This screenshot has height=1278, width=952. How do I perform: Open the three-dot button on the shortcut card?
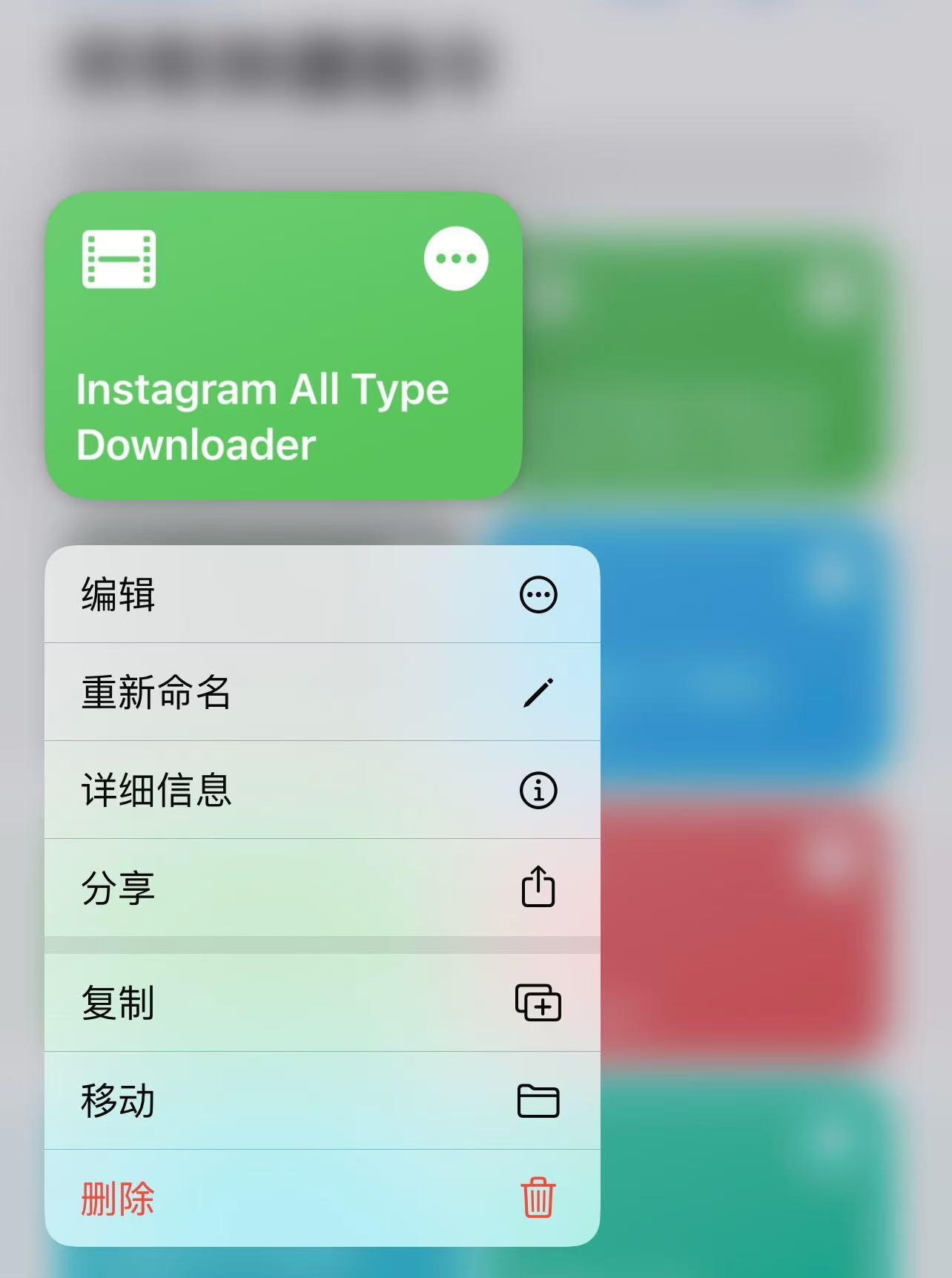(455, 258)
